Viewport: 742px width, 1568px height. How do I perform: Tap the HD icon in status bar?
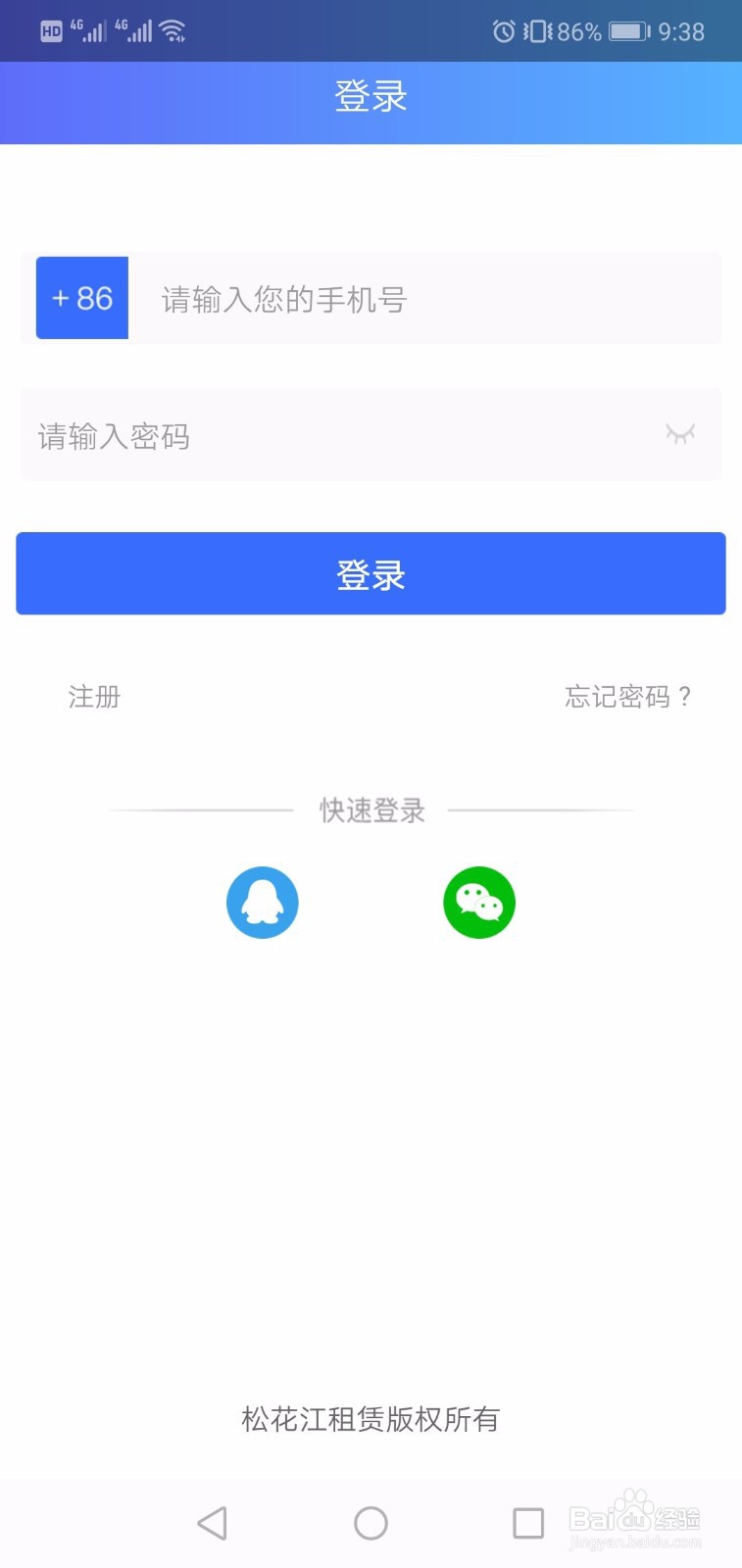(x=50, y=30)
